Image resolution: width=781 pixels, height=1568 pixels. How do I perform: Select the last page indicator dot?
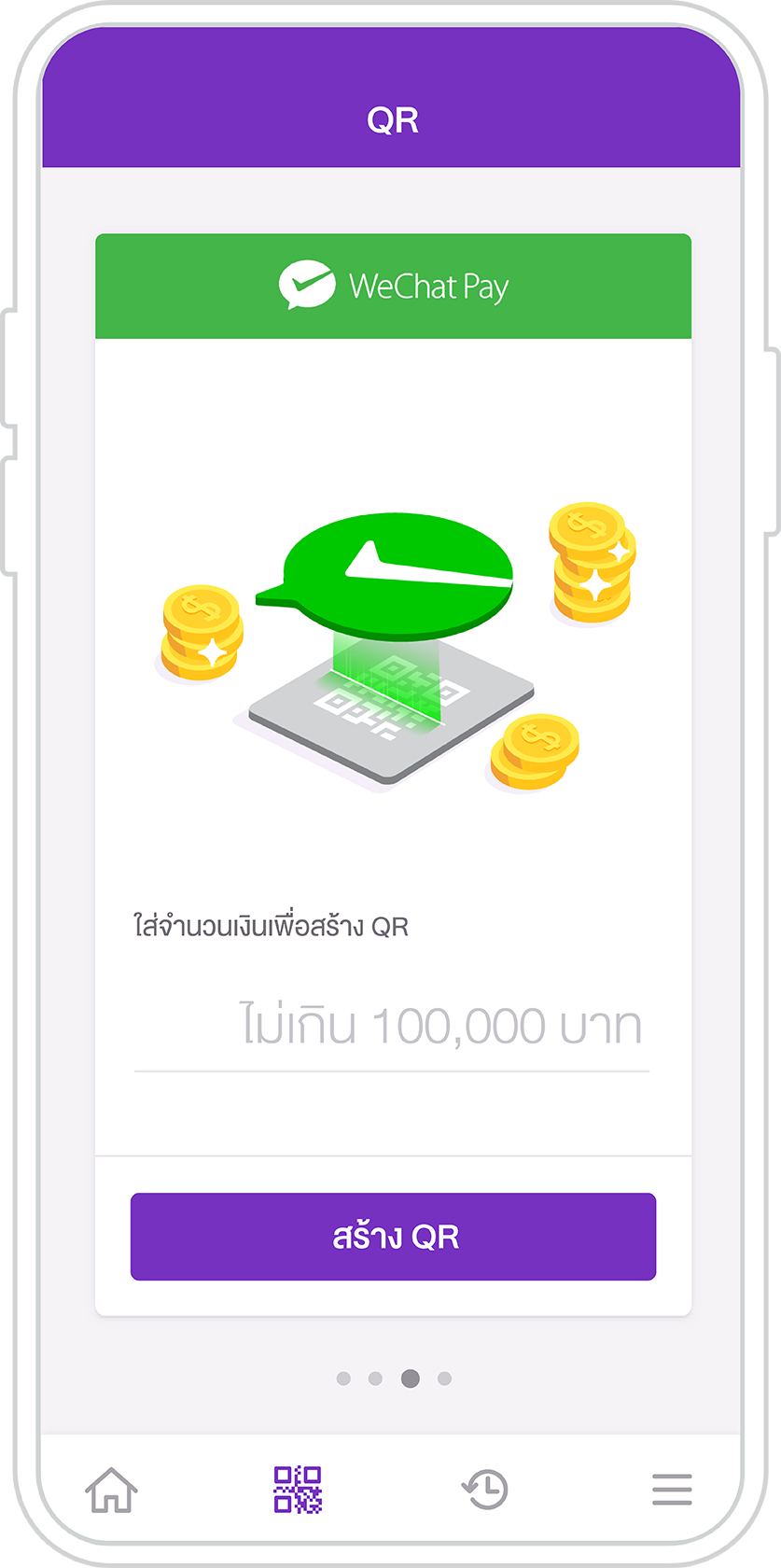click(x=445, y=1379)
